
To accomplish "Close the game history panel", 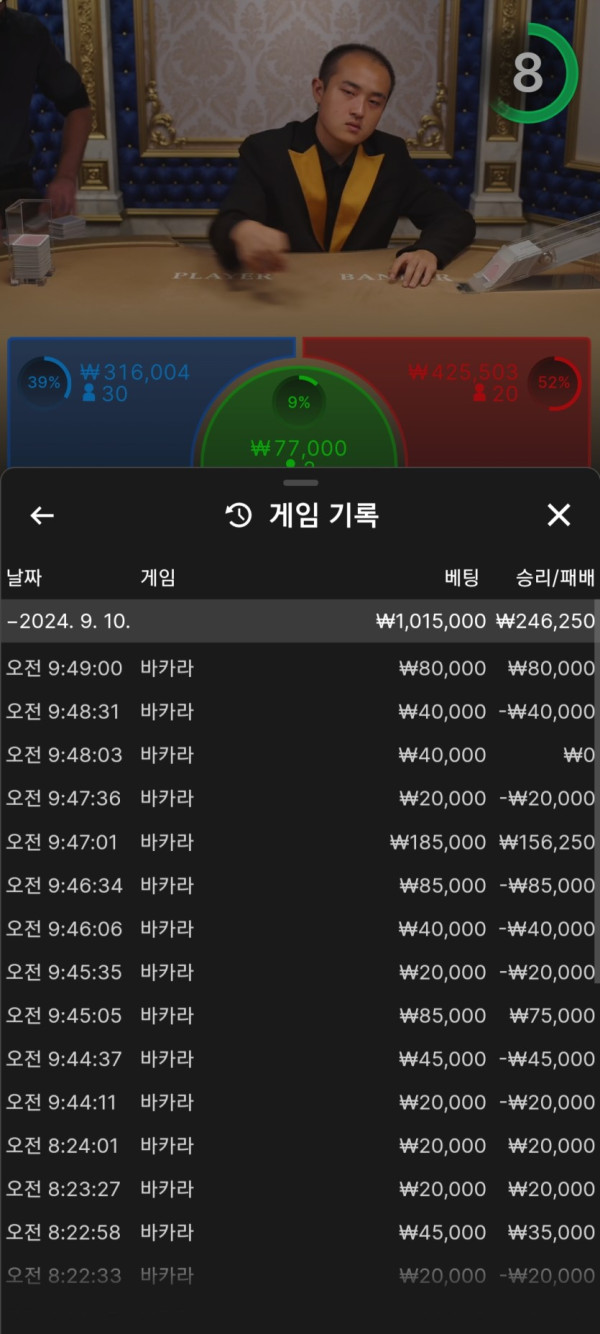I will click(558, 515).
